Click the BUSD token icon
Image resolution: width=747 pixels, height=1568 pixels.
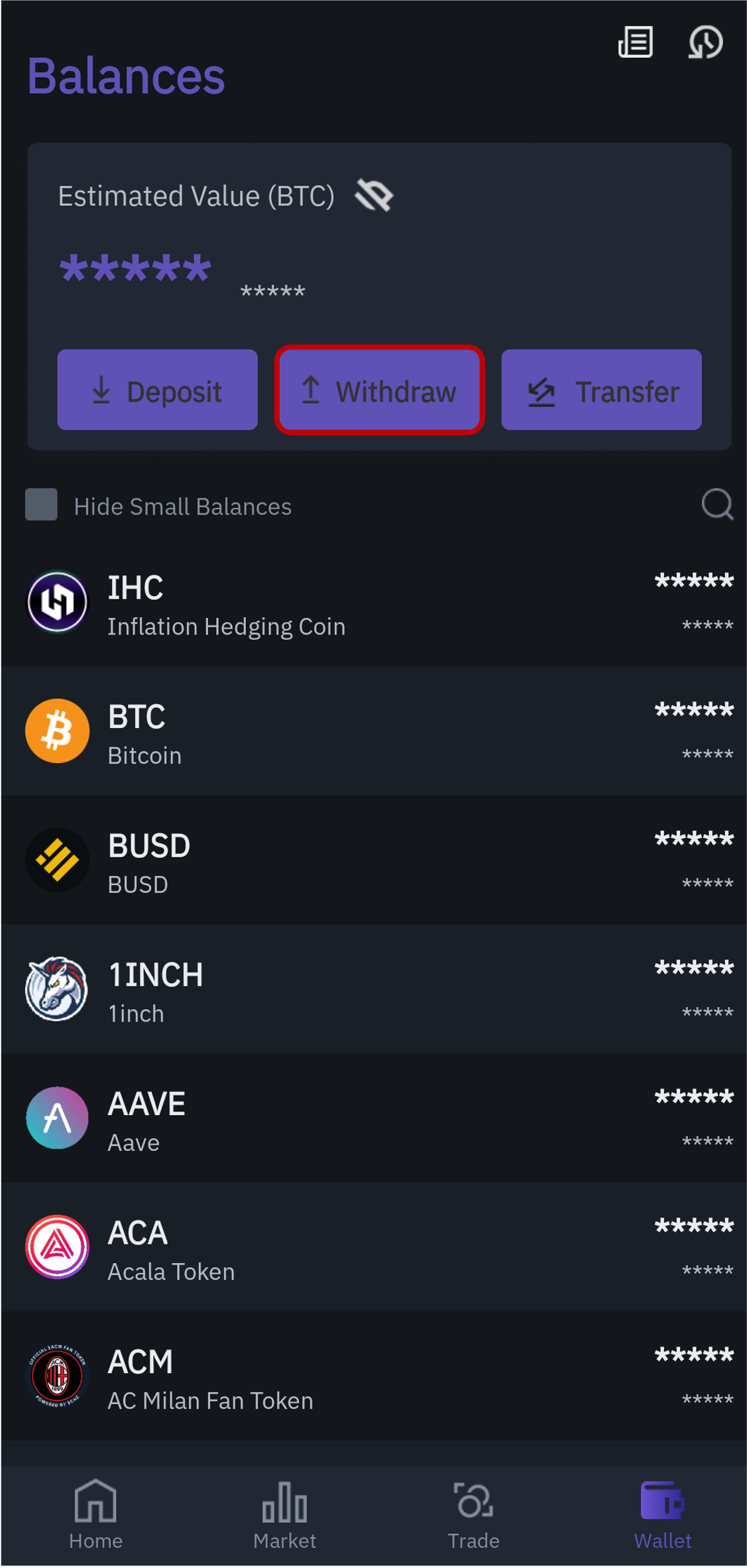(57, 860)
